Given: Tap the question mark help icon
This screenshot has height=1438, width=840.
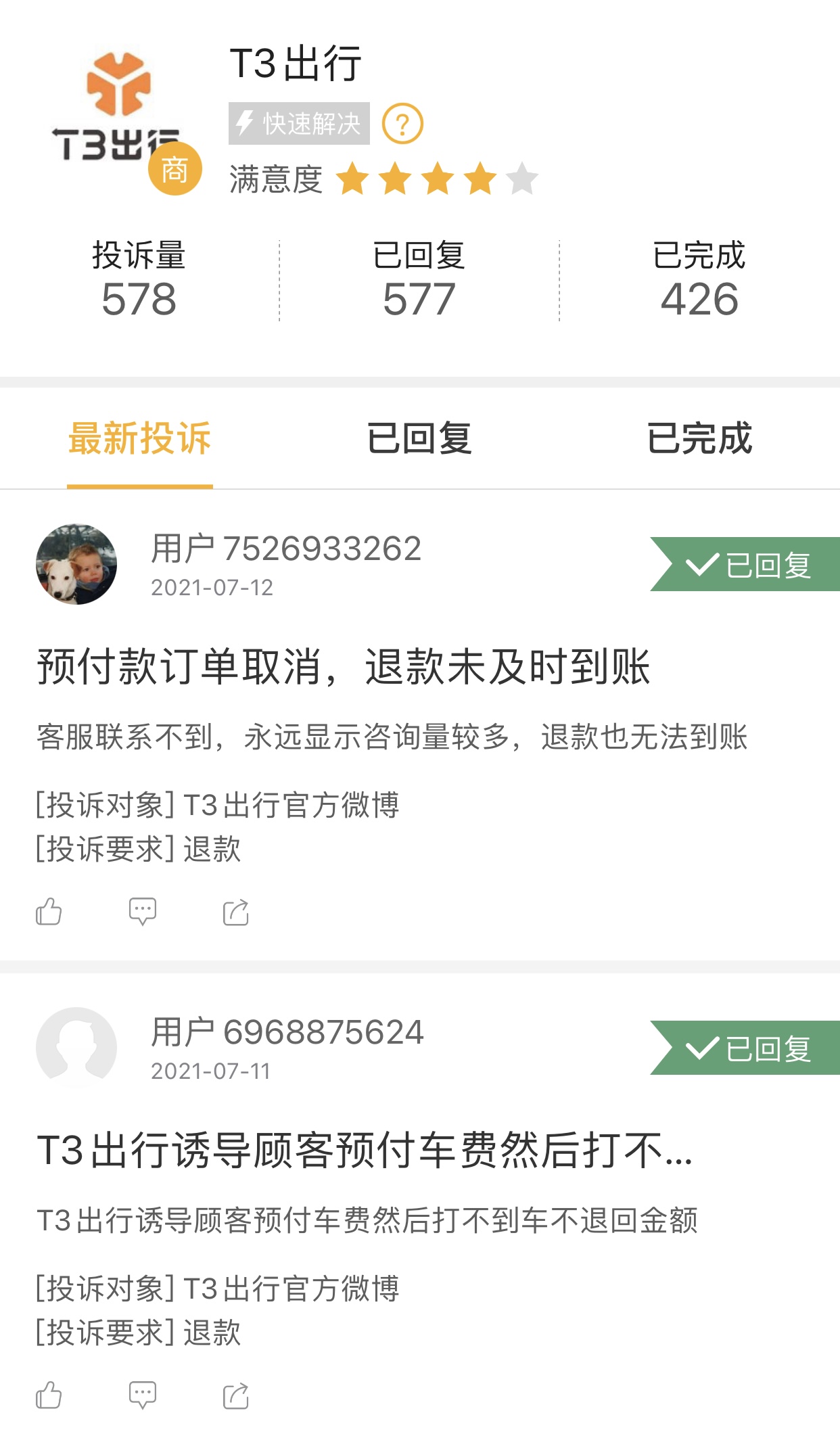Looking at the screenshot, I should [402, 124].
